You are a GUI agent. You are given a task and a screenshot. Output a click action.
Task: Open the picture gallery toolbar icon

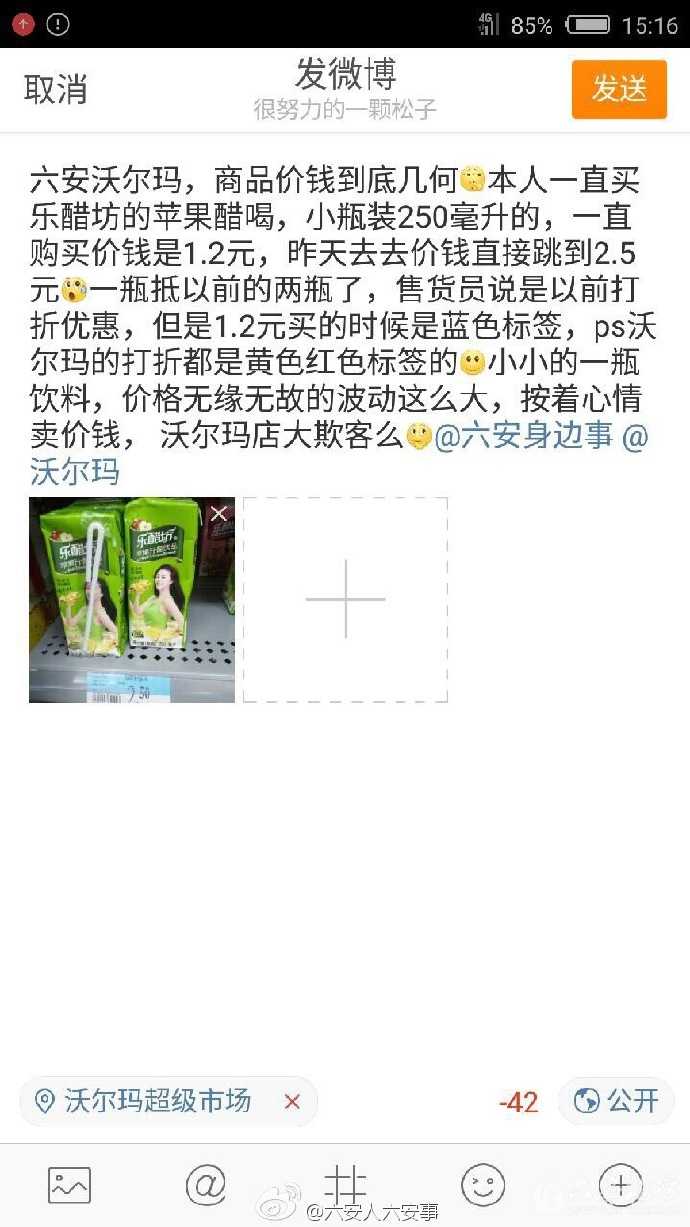pos(69,1186)
